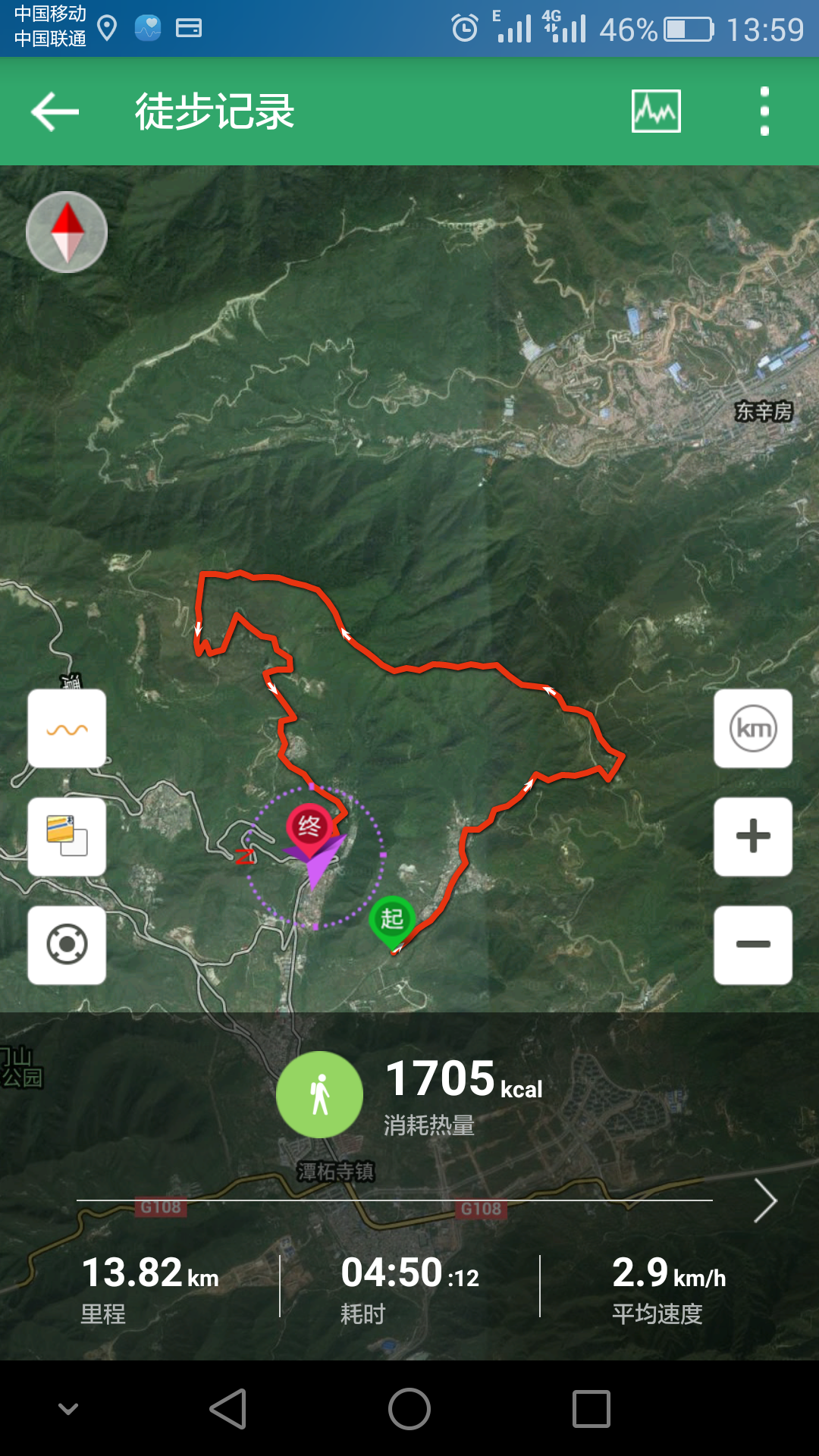This screenshot has height=1456, width=819.
Task: Tap the green hiking activity icon
Action: pos(319,1094)
